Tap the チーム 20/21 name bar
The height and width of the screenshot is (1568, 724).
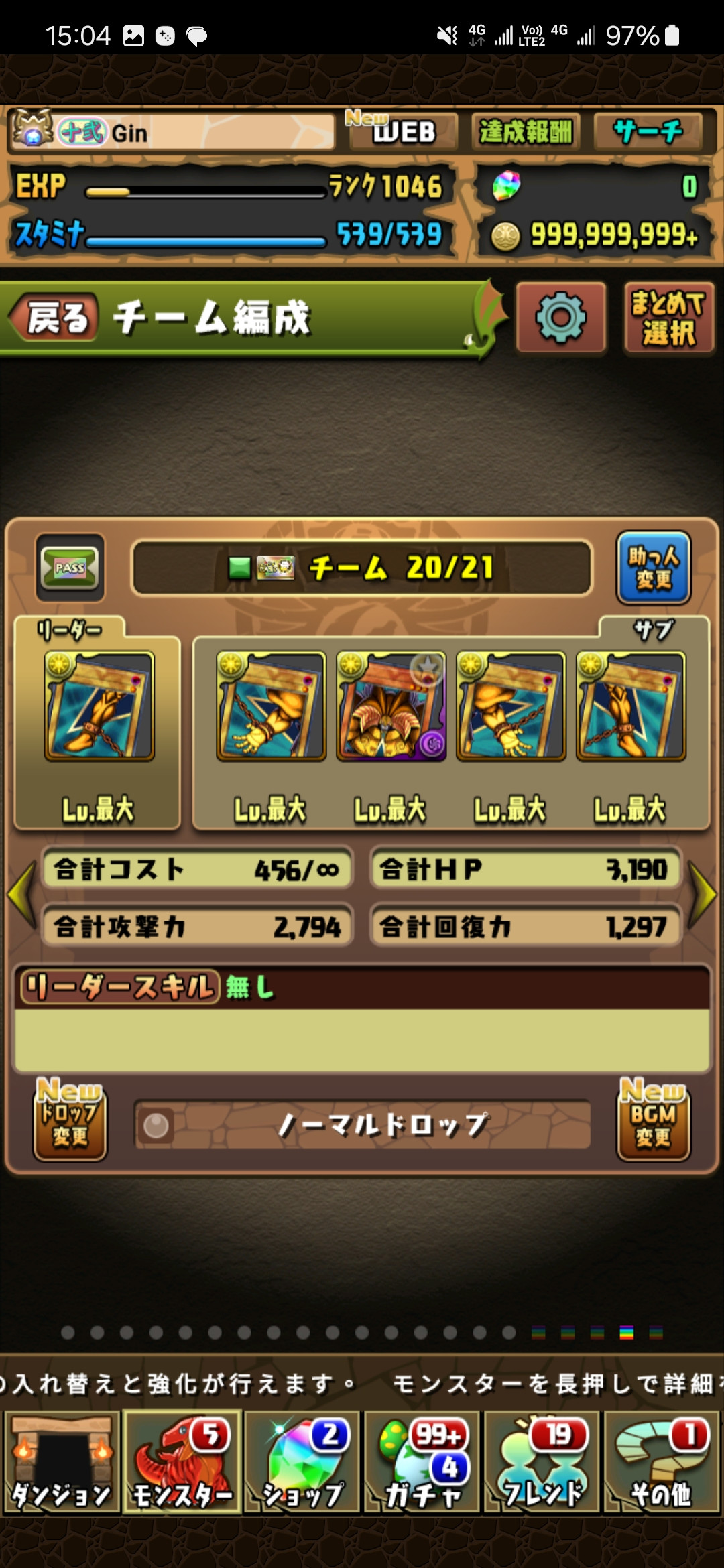tap(362, 568)
